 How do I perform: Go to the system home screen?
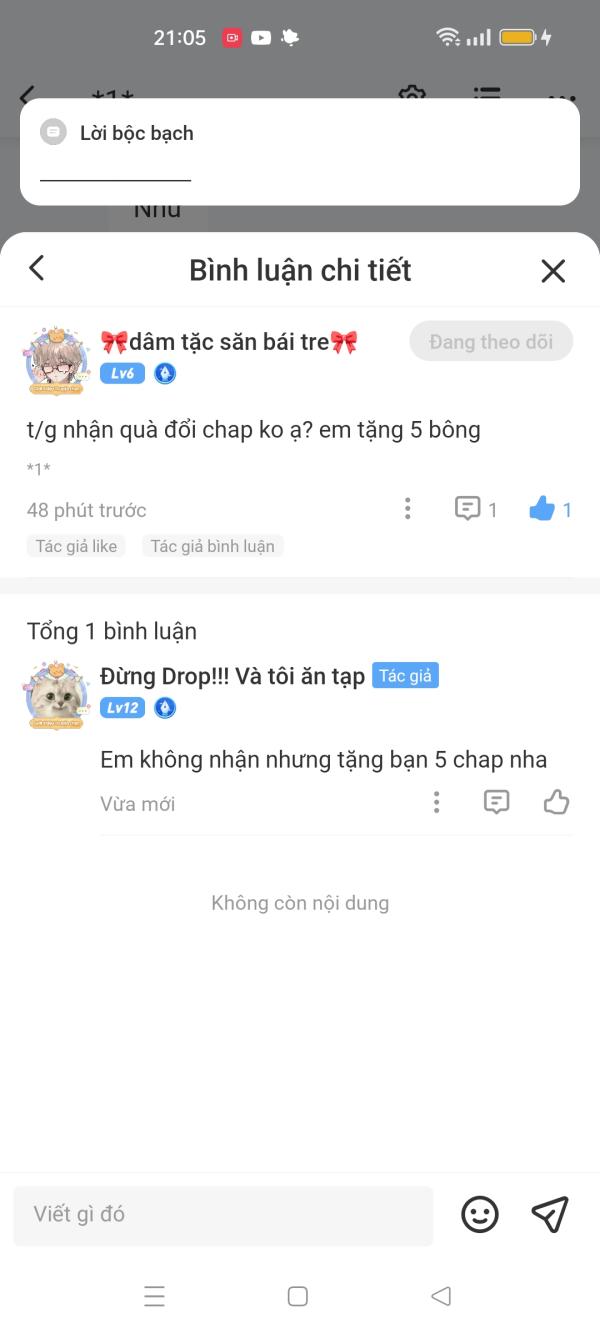tap(298, 1296)
